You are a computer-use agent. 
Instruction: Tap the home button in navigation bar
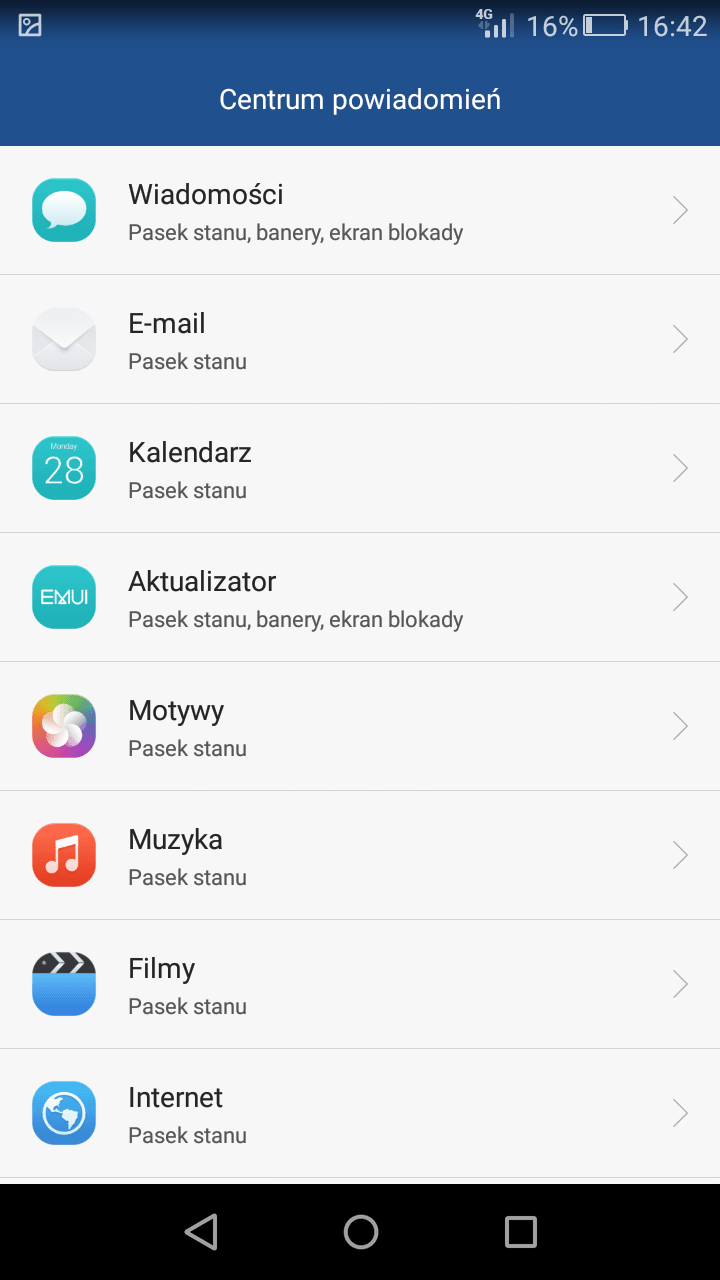(361, 1232)
